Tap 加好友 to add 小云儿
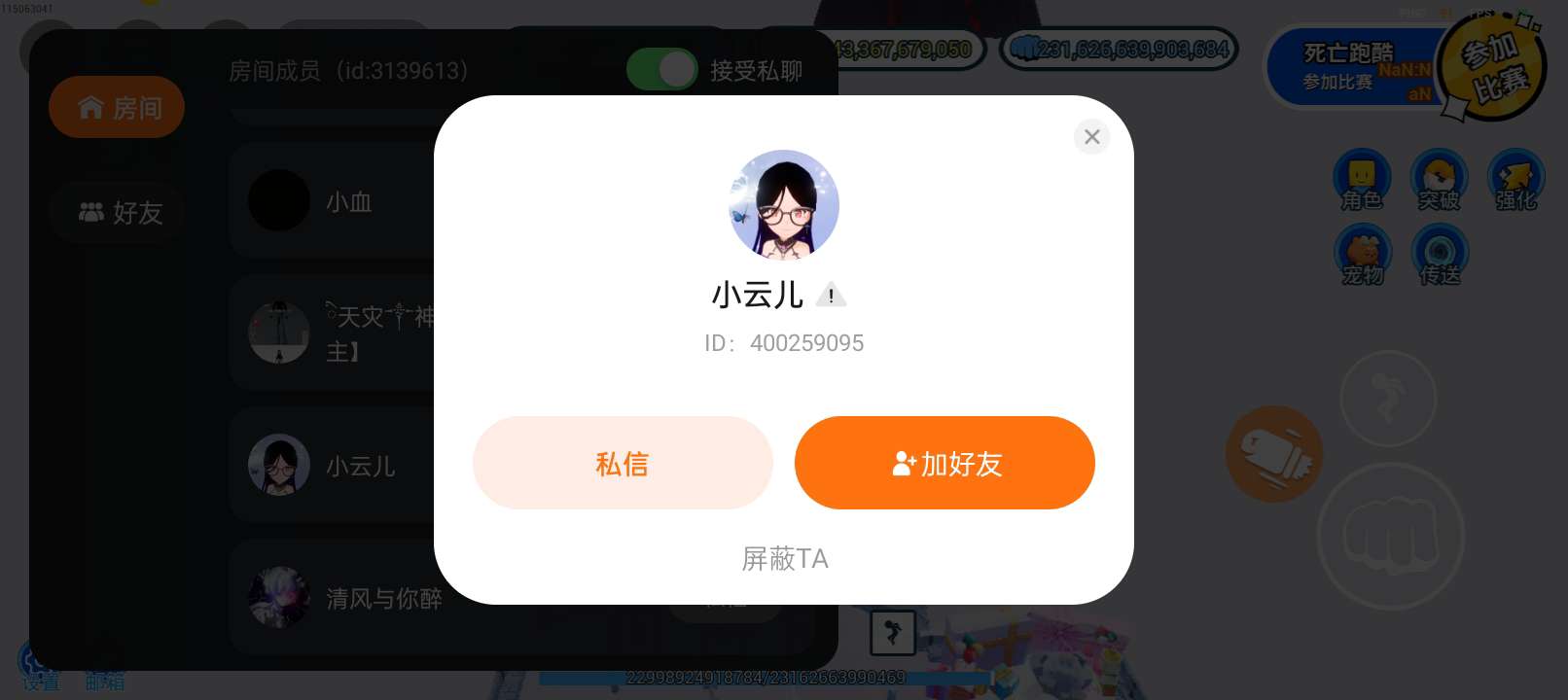This screenshot has width=1568, height=700. tap(944, 464)
